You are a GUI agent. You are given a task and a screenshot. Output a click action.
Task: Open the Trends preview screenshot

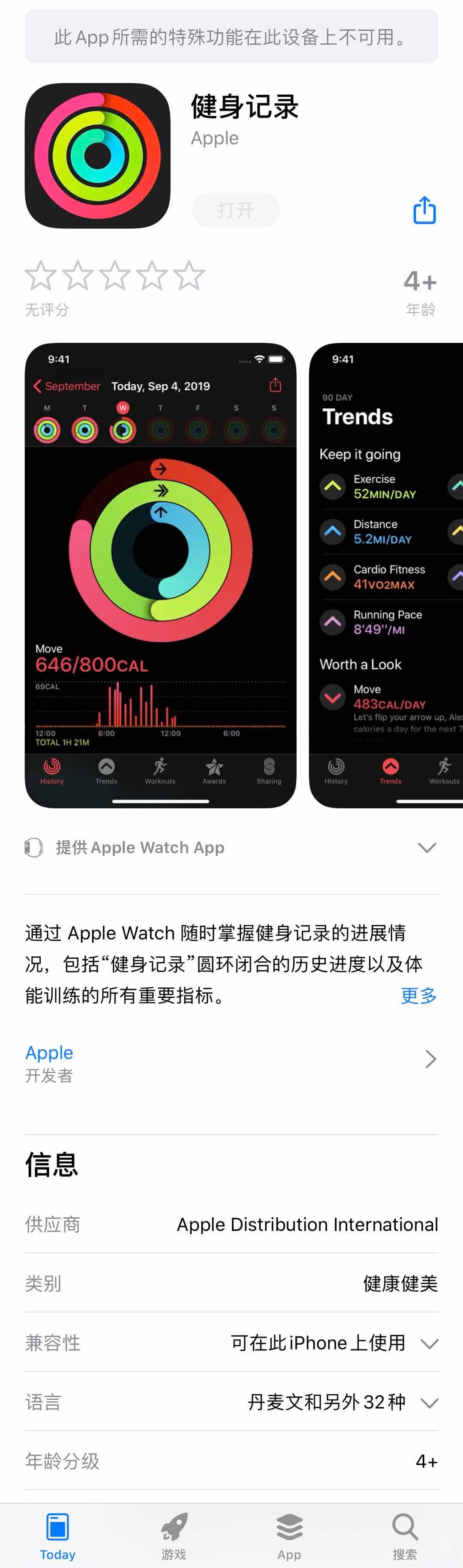tap(386, 575)
